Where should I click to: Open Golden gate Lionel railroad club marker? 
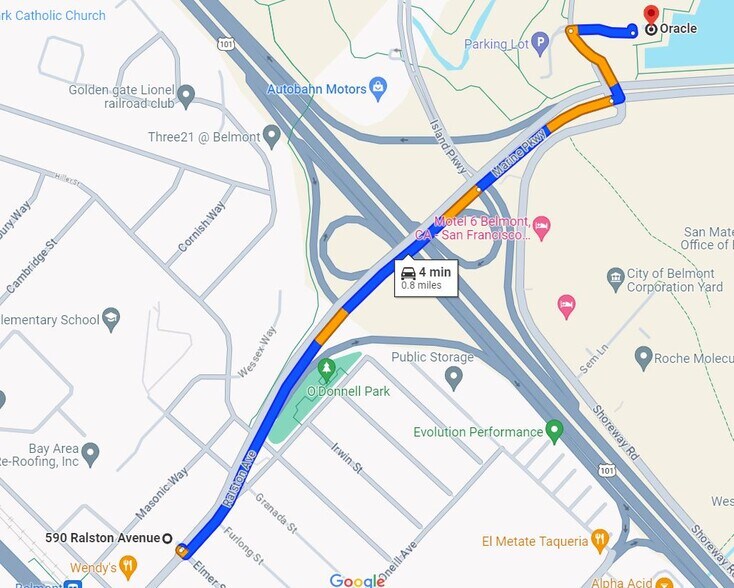tap(187, 95)
